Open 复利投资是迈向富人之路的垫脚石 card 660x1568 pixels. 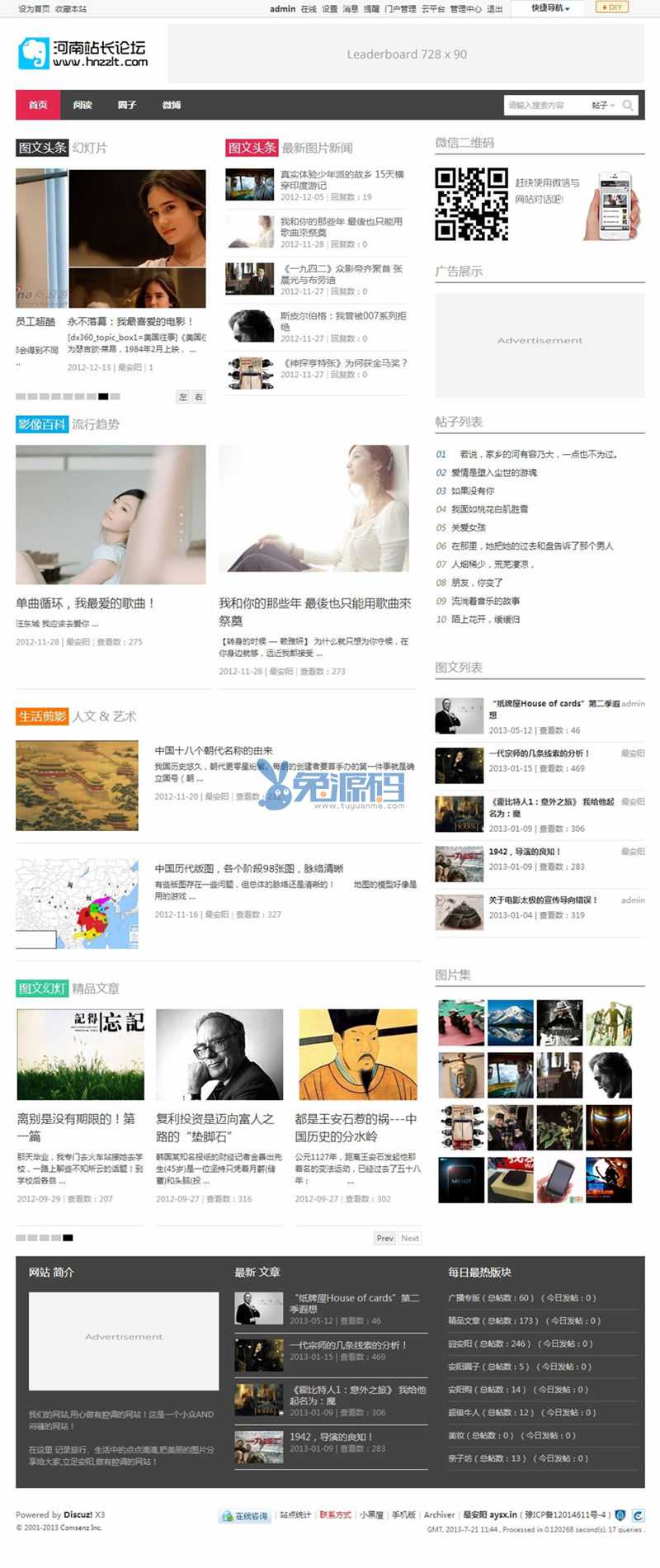tap(214, 1127)
